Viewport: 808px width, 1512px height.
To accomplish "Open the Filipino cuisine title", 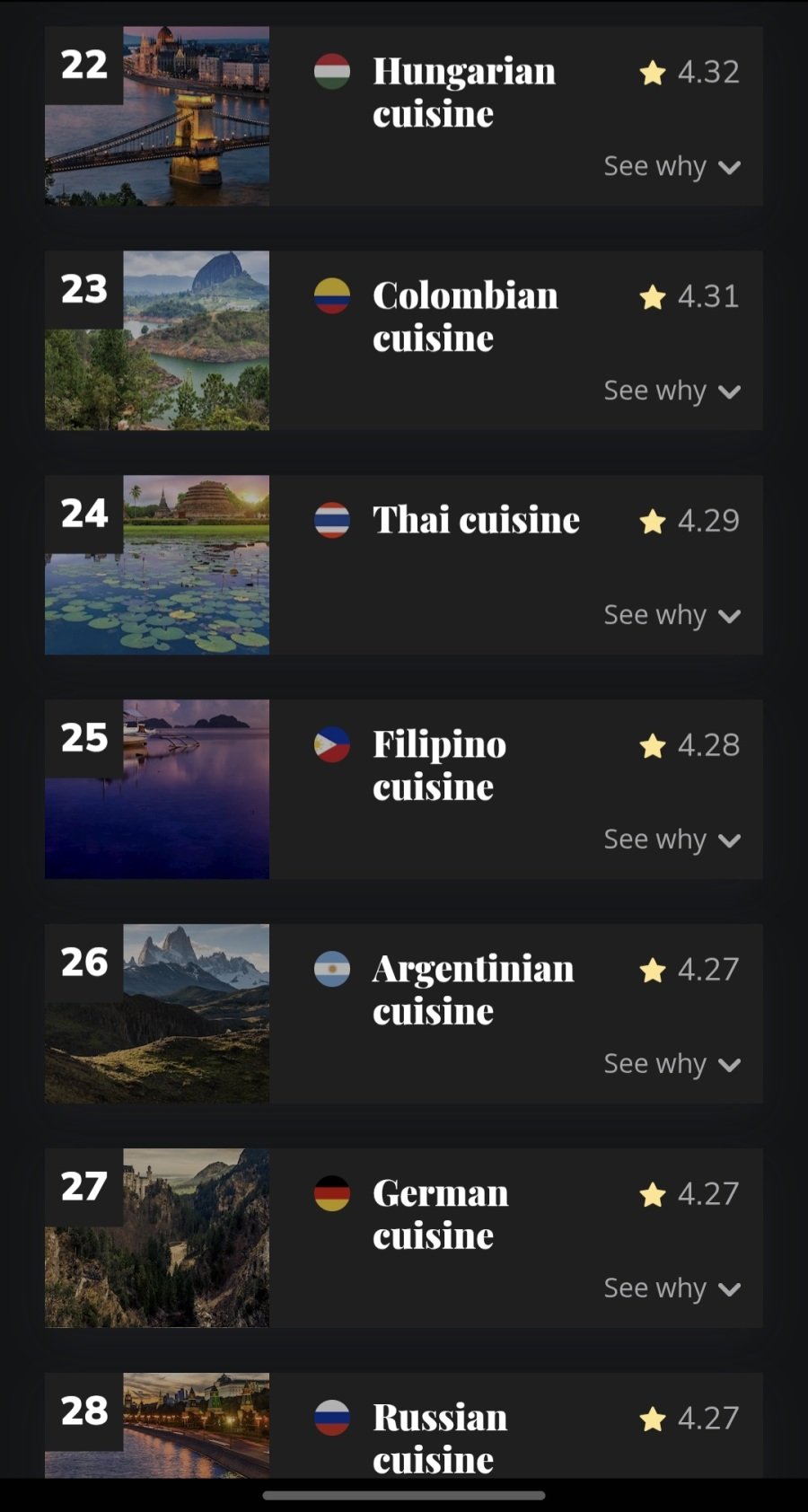I will [x=439, y=766].
